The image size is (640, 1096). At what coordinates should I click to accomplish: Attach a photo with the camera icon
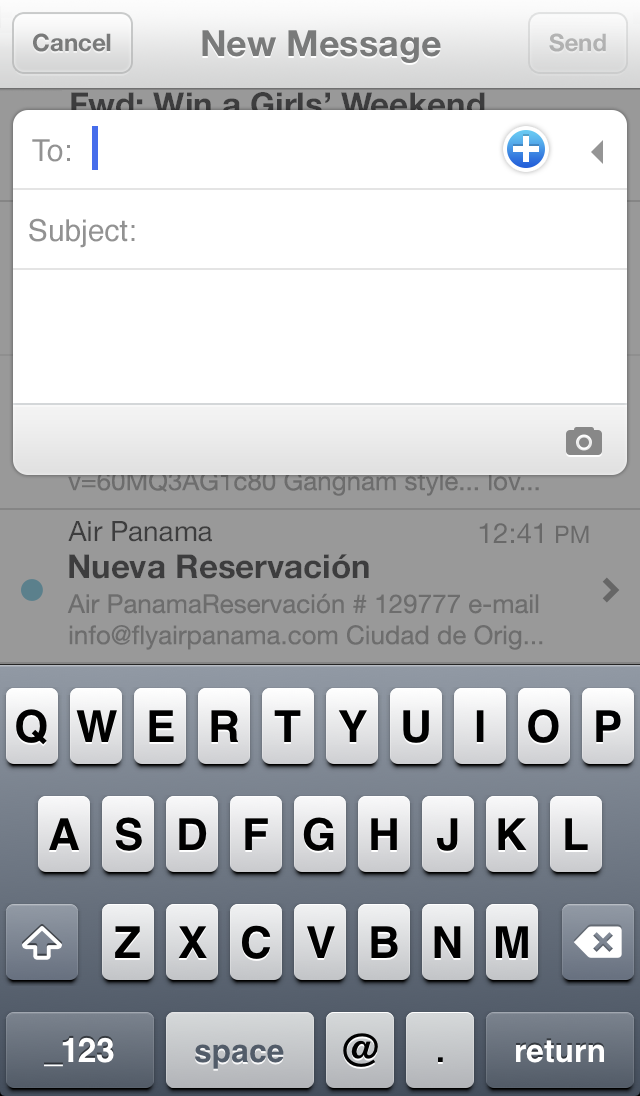584,440
